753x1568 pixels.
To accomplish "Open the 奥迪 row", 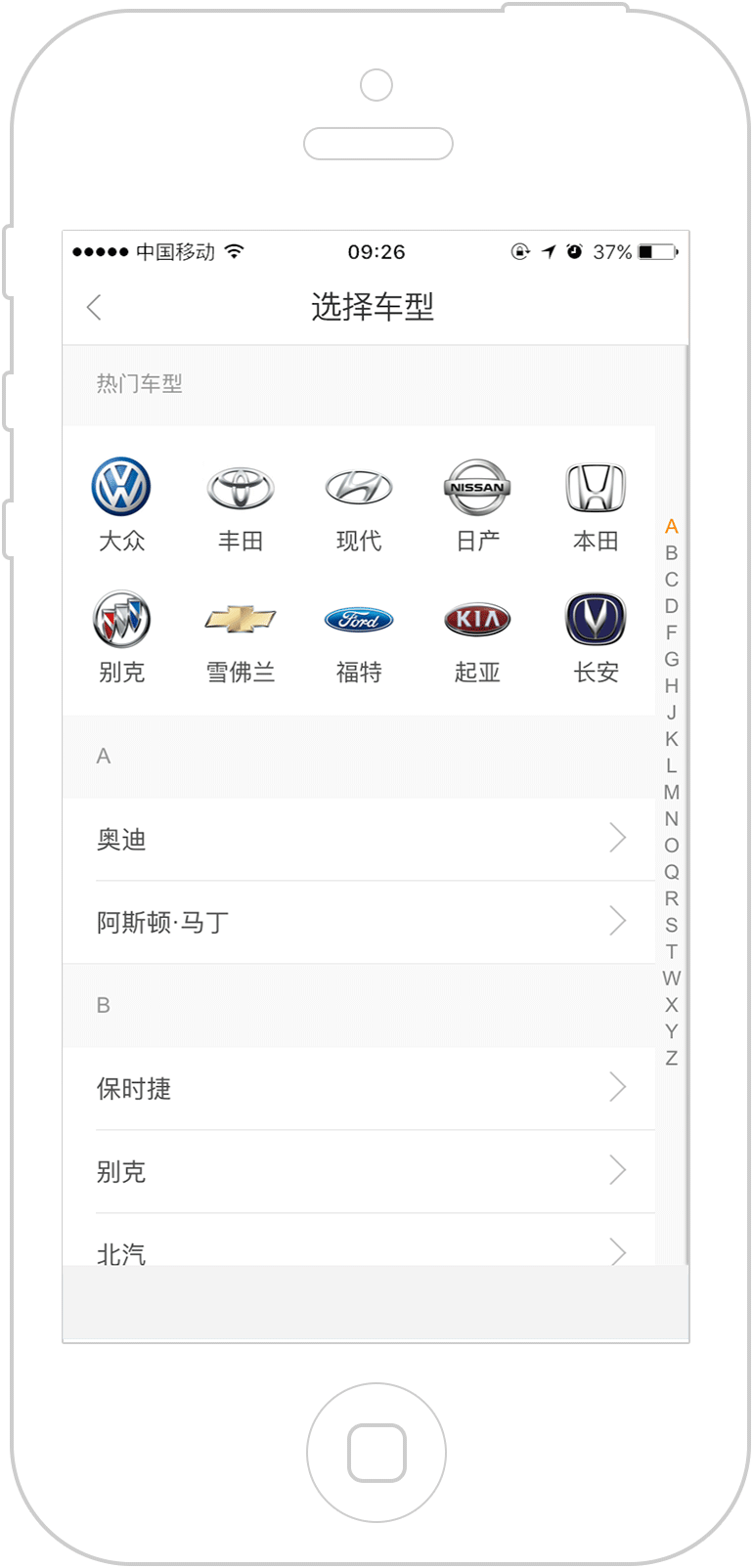I will (x=359, y=839).
